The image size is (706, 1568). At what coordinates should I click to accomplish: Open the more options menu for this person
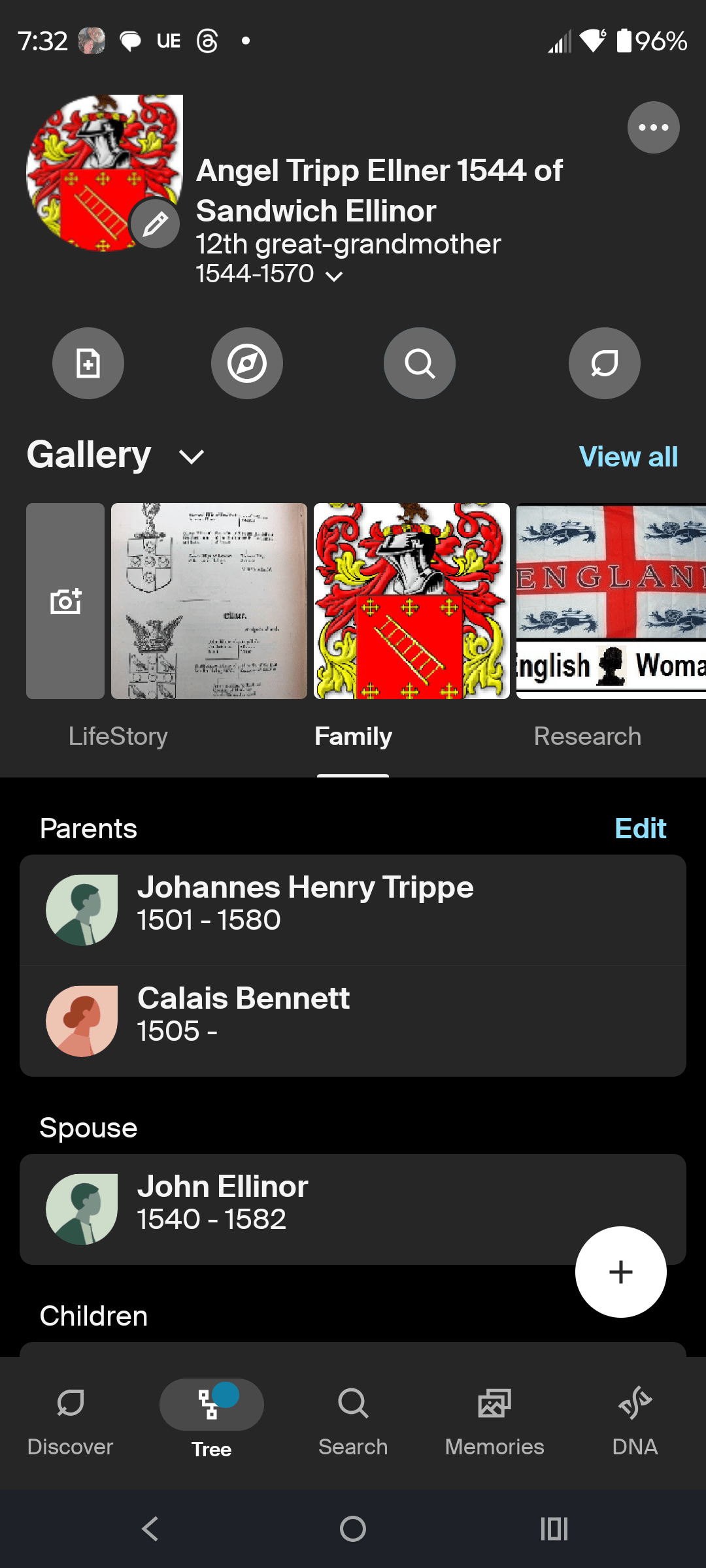pyautogui.click(x=653, y=127)
